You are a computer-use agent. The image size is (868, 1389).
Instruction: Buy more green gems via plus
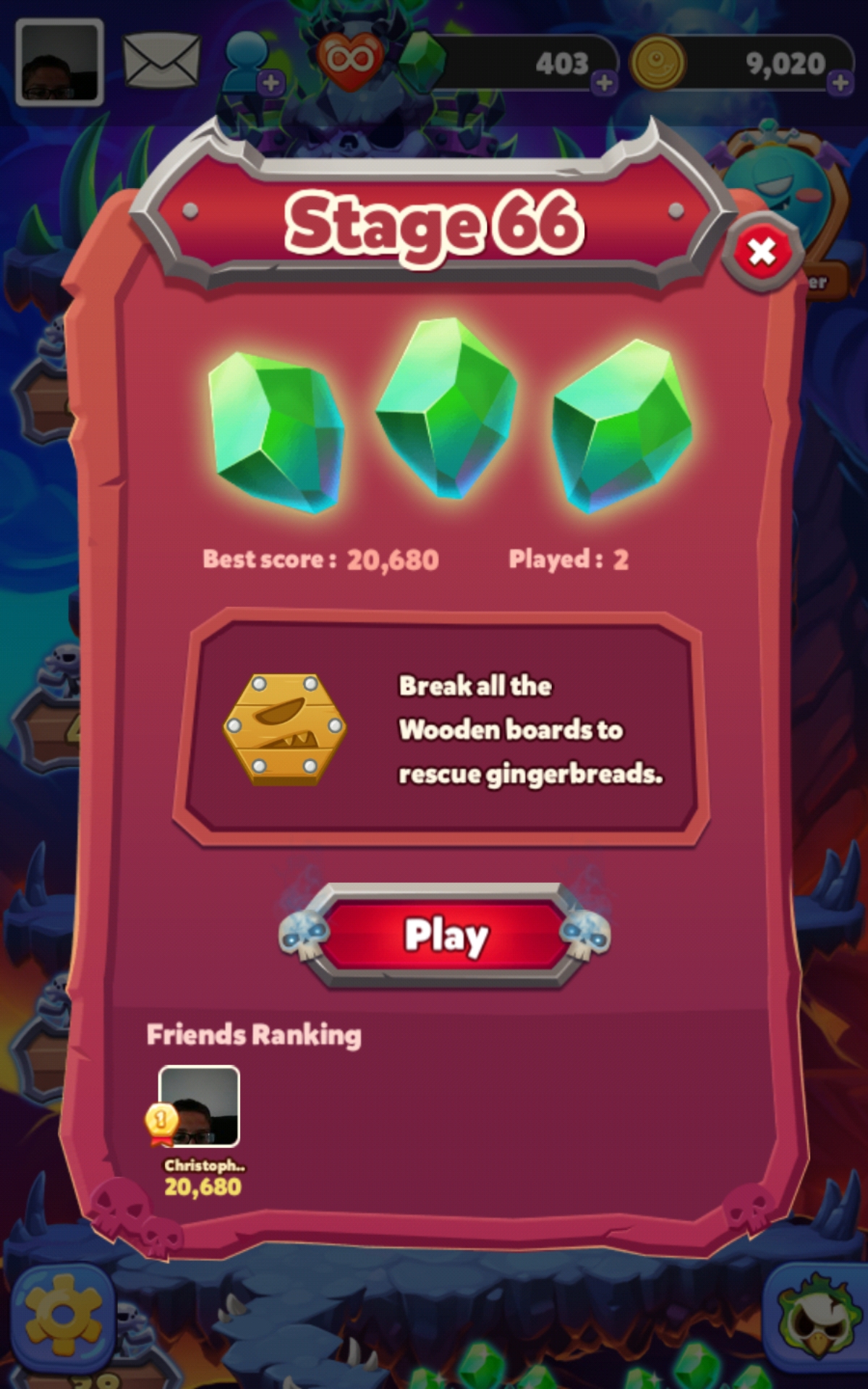point(604,83)
